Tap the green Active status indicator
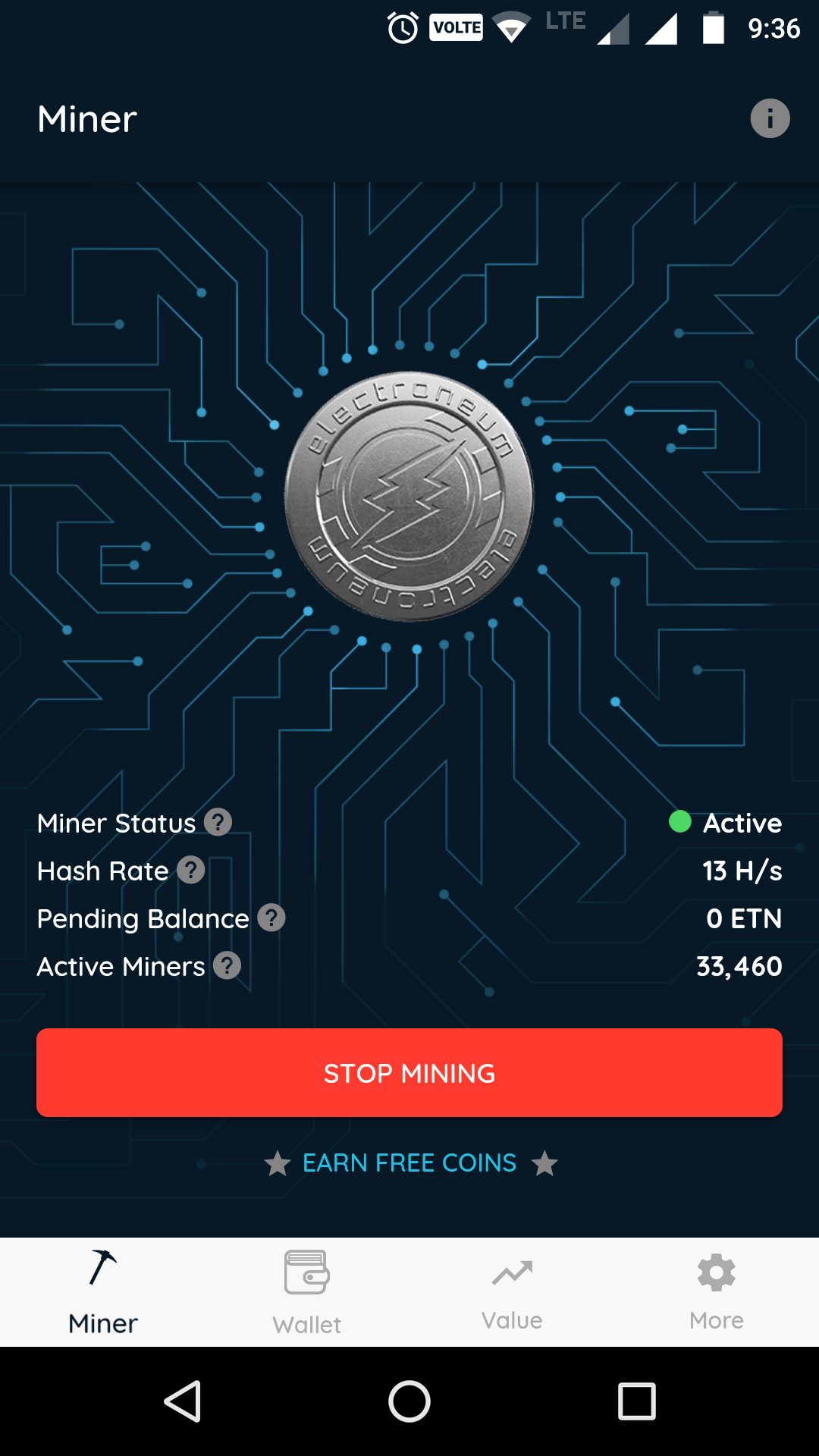The image size is (819, 1456). [679, 822]
